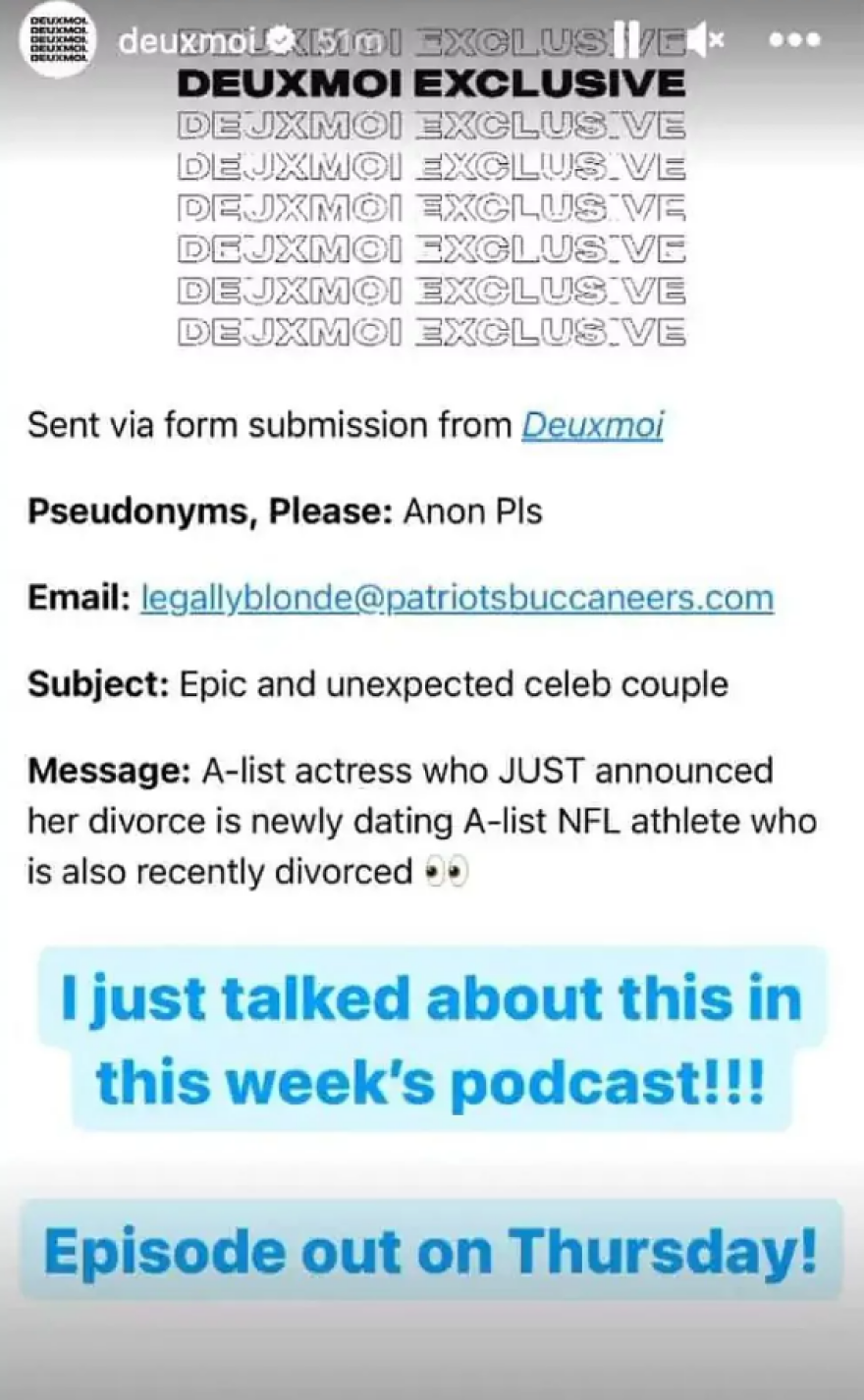This screenshot has width=864, height=1400.
Task: Pause the story playback
Action: click(625, 39)
